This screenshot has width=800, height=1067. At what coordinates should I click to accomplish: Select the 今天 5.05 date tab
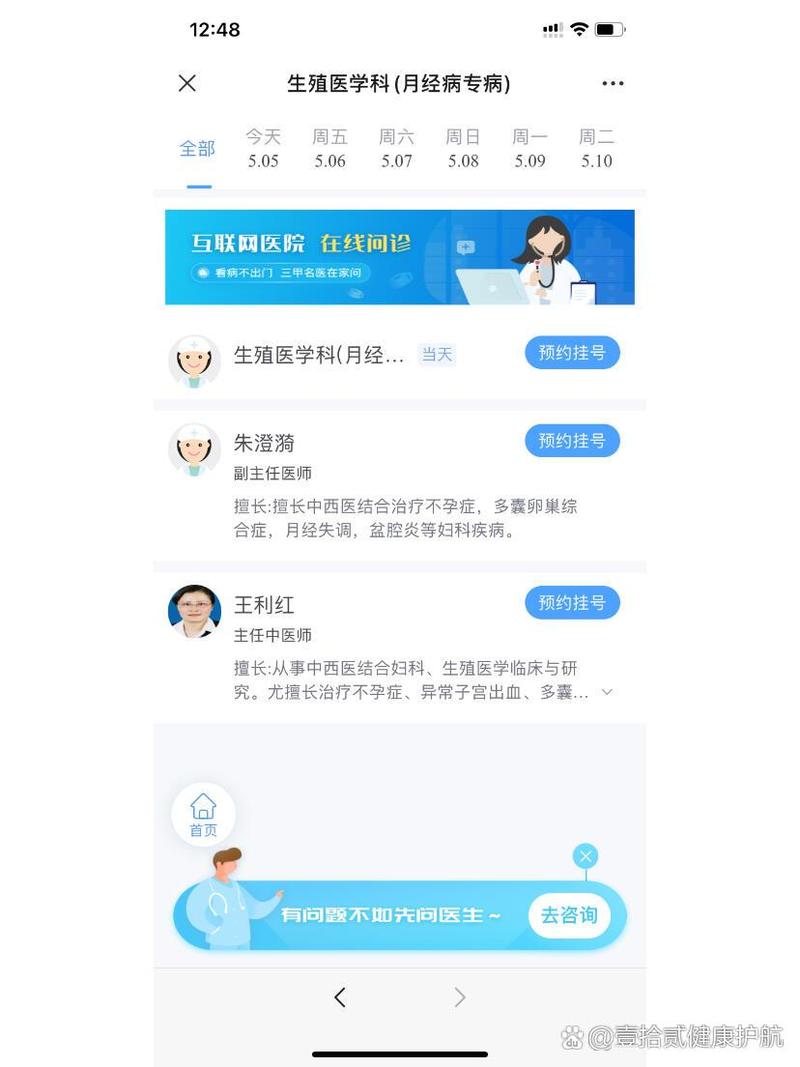tap(263, 149)
